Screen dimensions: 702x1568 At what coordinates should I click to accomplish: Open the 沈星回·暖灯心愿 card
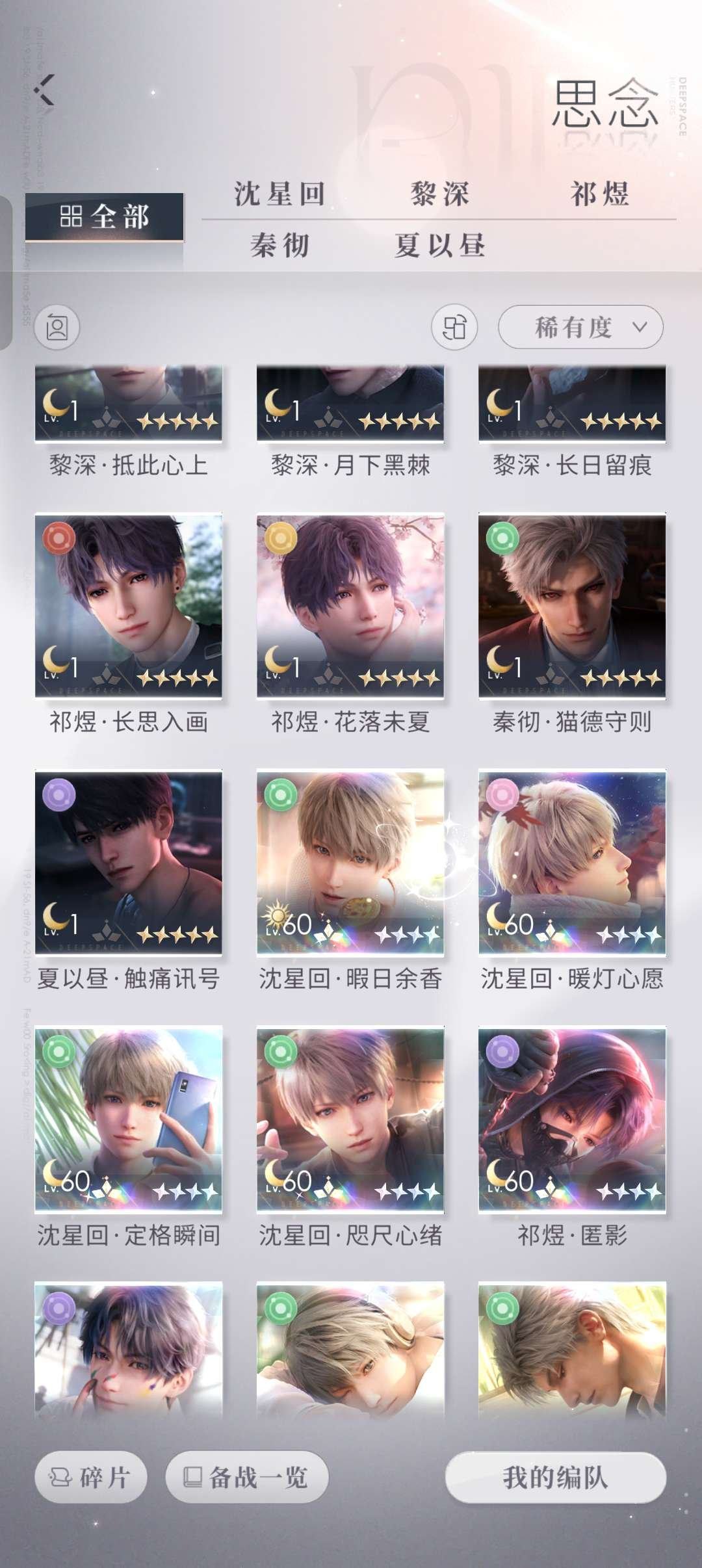(572, 863)
